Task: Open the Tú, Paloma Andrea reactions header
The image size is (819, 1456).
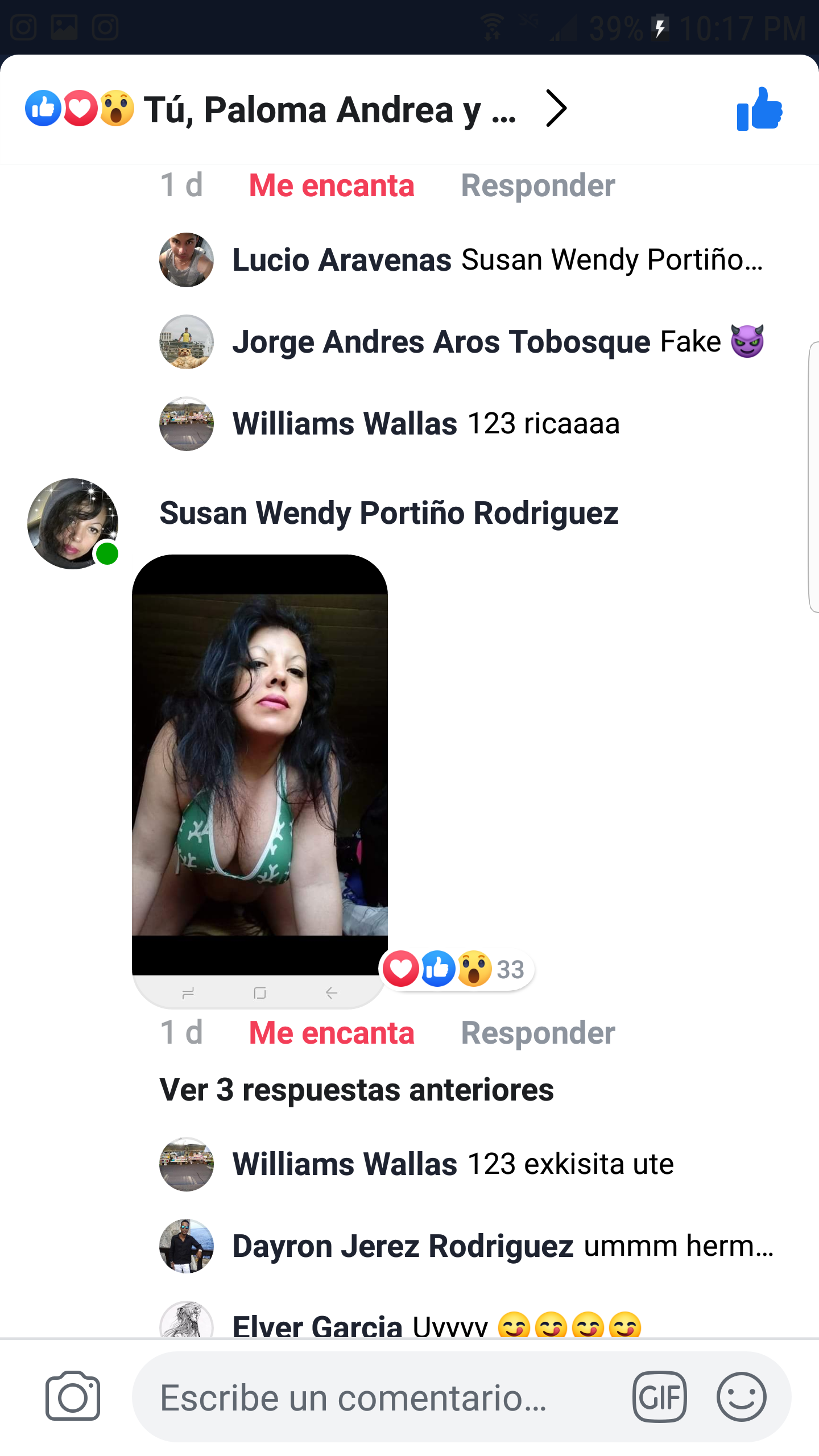Action: click(x=330, y=110)
